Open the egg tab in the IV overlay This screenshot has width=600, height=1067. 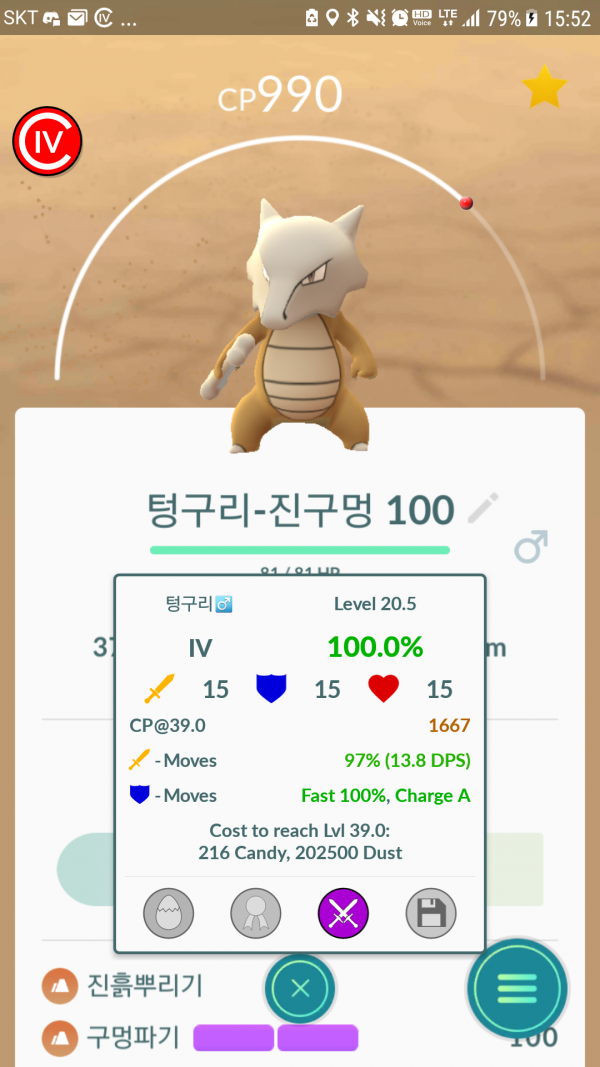pyautogui.click(x=168, y=912)
